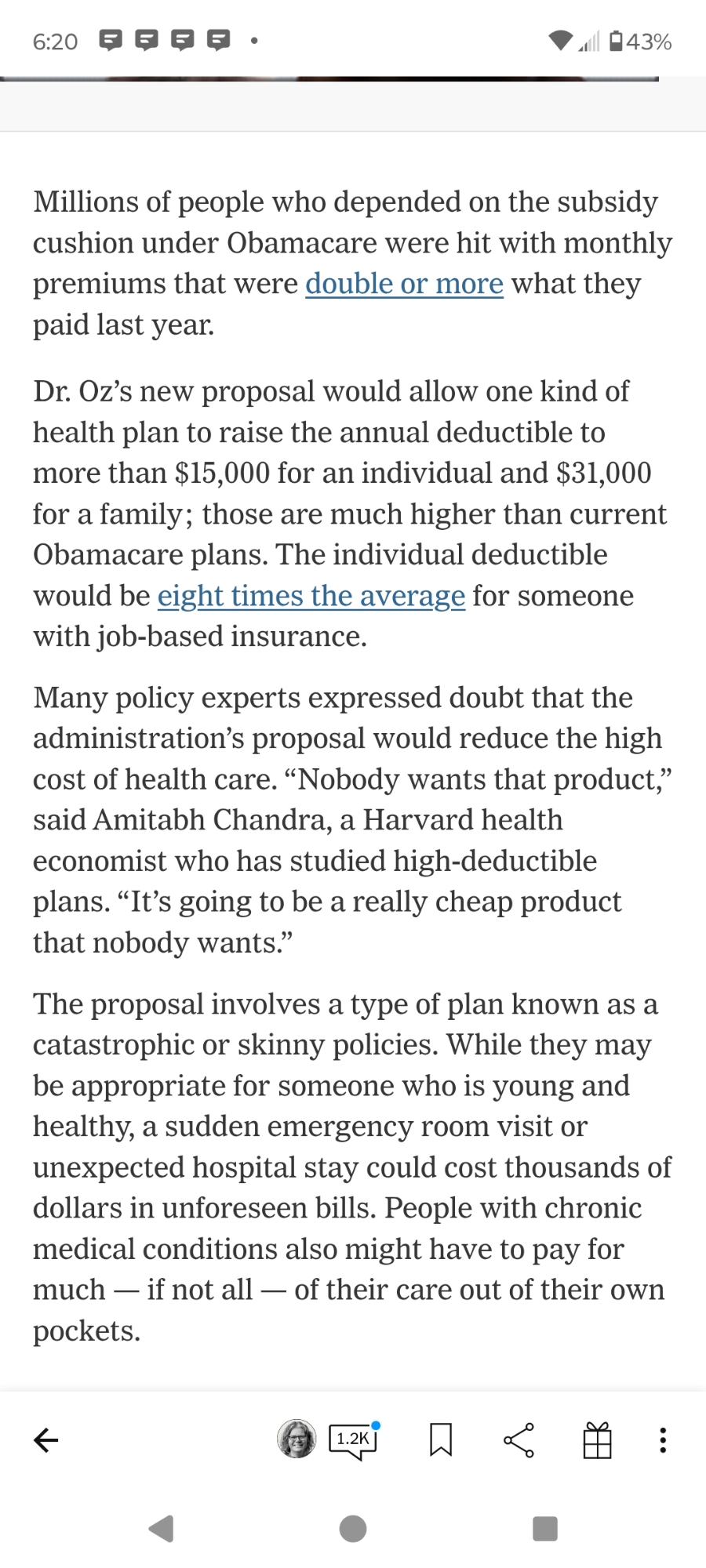View the 1.2K comments
Screen dimensions: 706x1568
point(354,1439)
